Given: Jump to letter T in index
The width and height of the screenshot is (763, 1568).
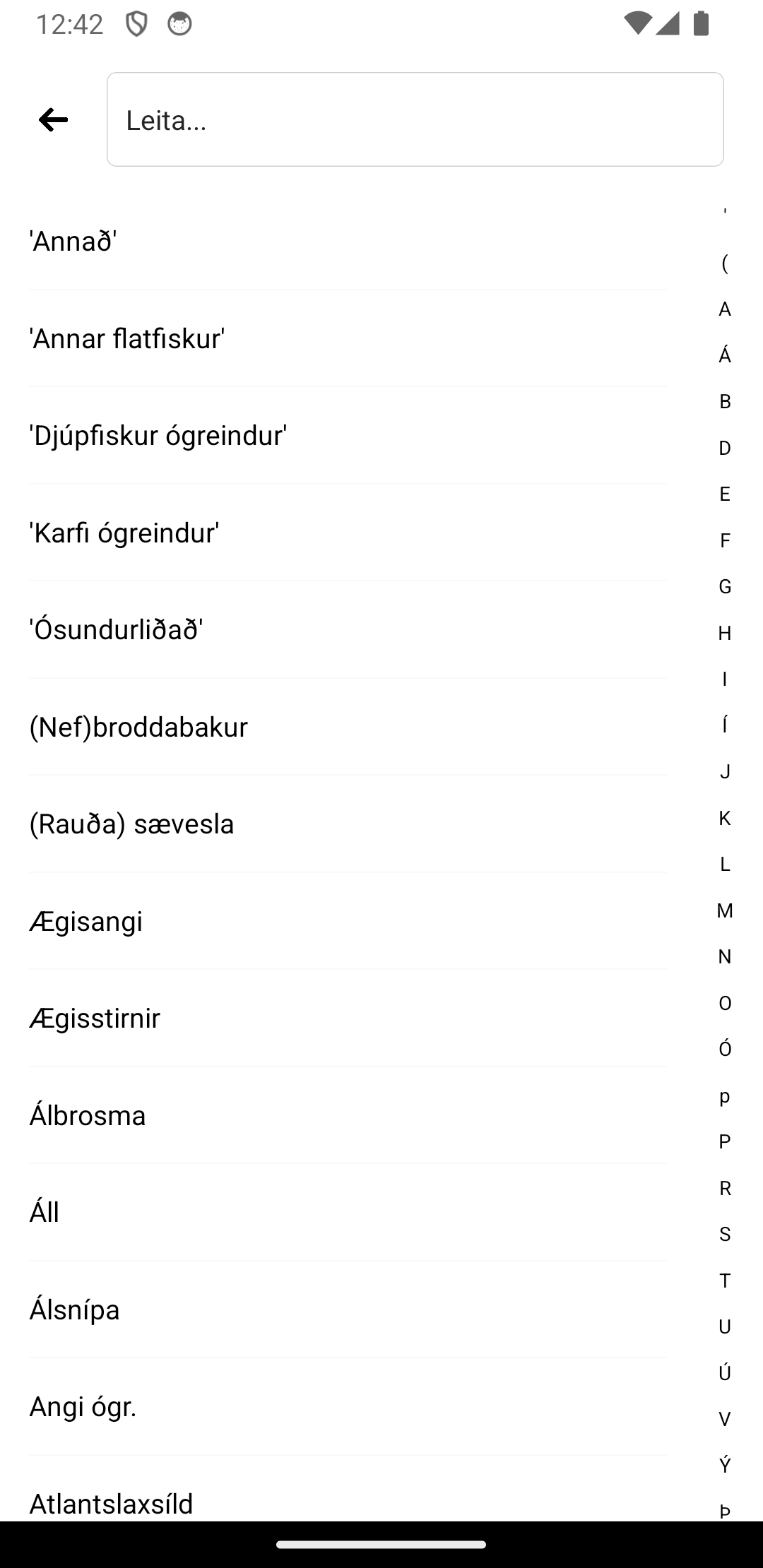Looking at the screenshot, I should coord(725,1281).
